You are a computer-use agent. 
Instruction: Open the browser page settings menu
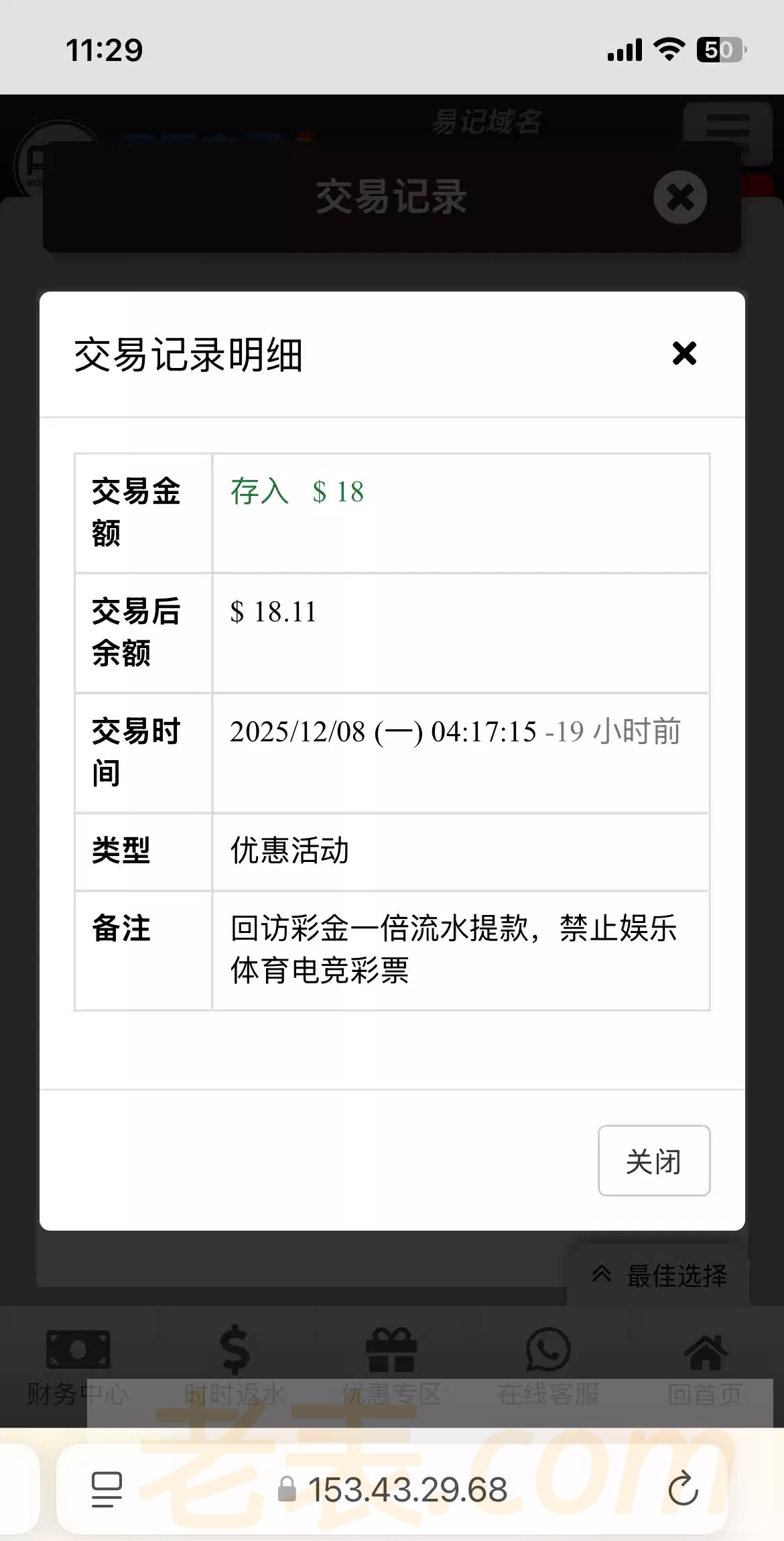107,1489
